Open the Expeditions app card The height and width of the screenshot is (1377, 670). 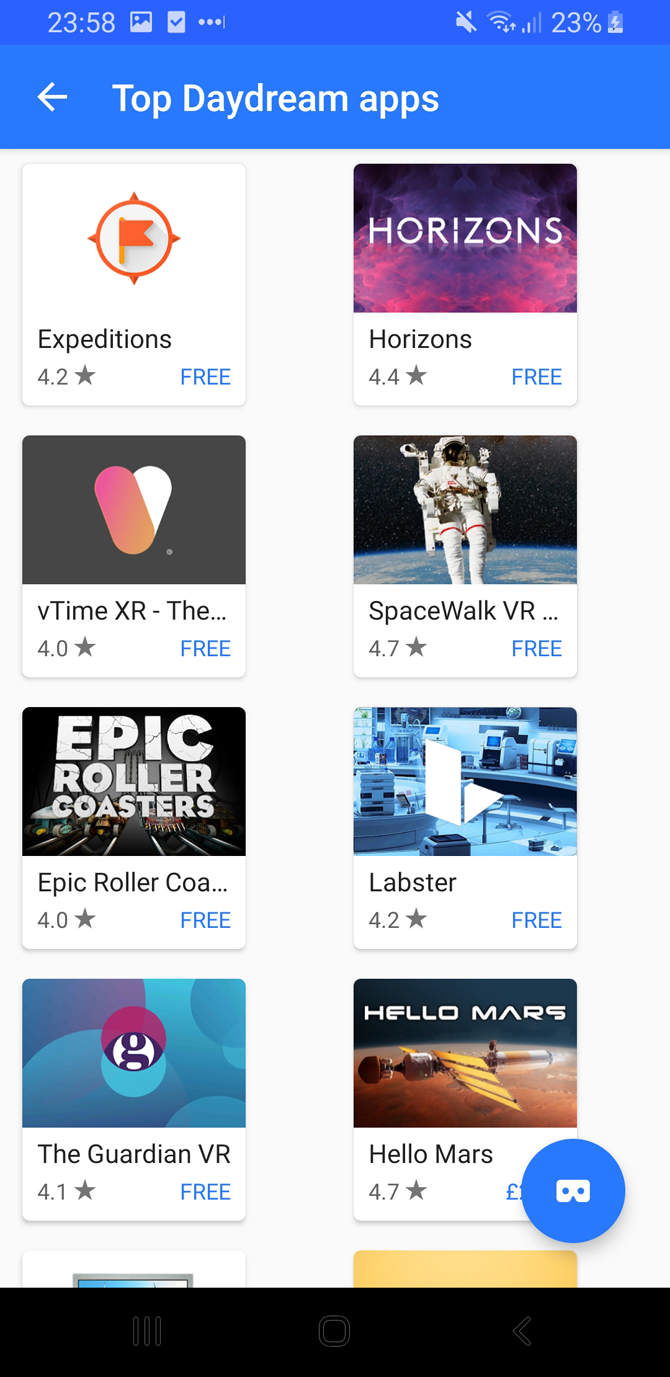[x=134, y=285]
